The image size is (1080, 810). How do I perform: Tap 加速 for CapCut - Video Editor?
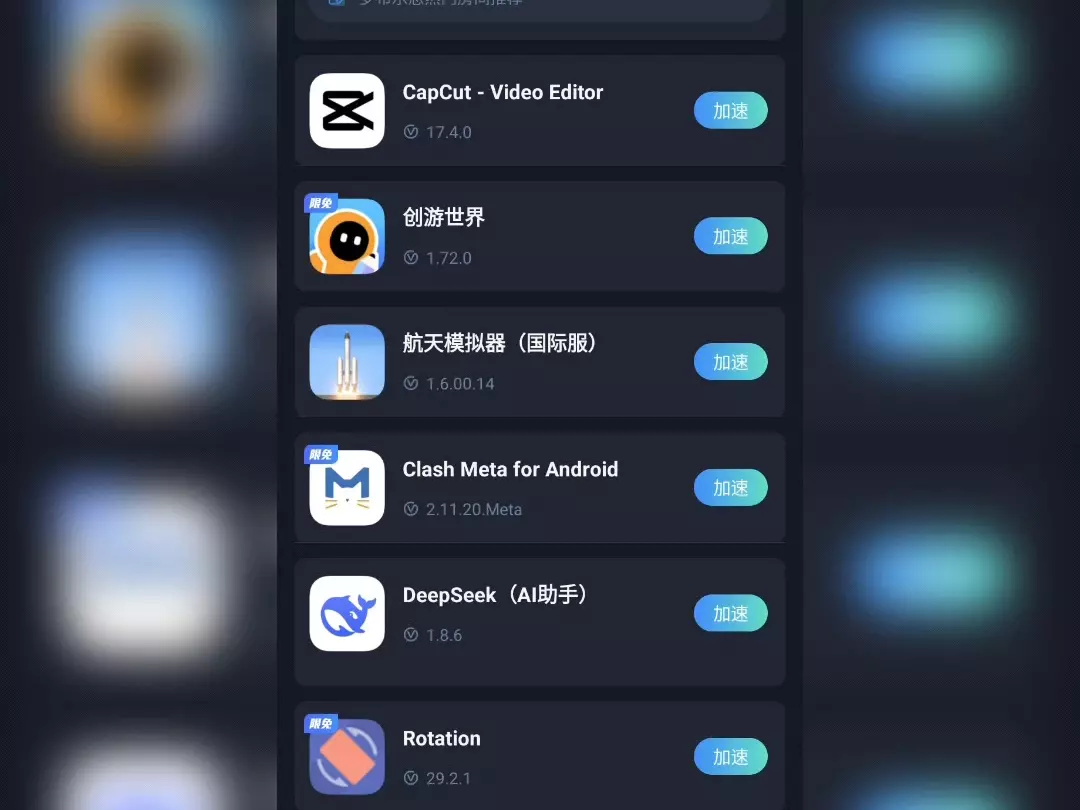pyautogui.click(x=730, y=110)
